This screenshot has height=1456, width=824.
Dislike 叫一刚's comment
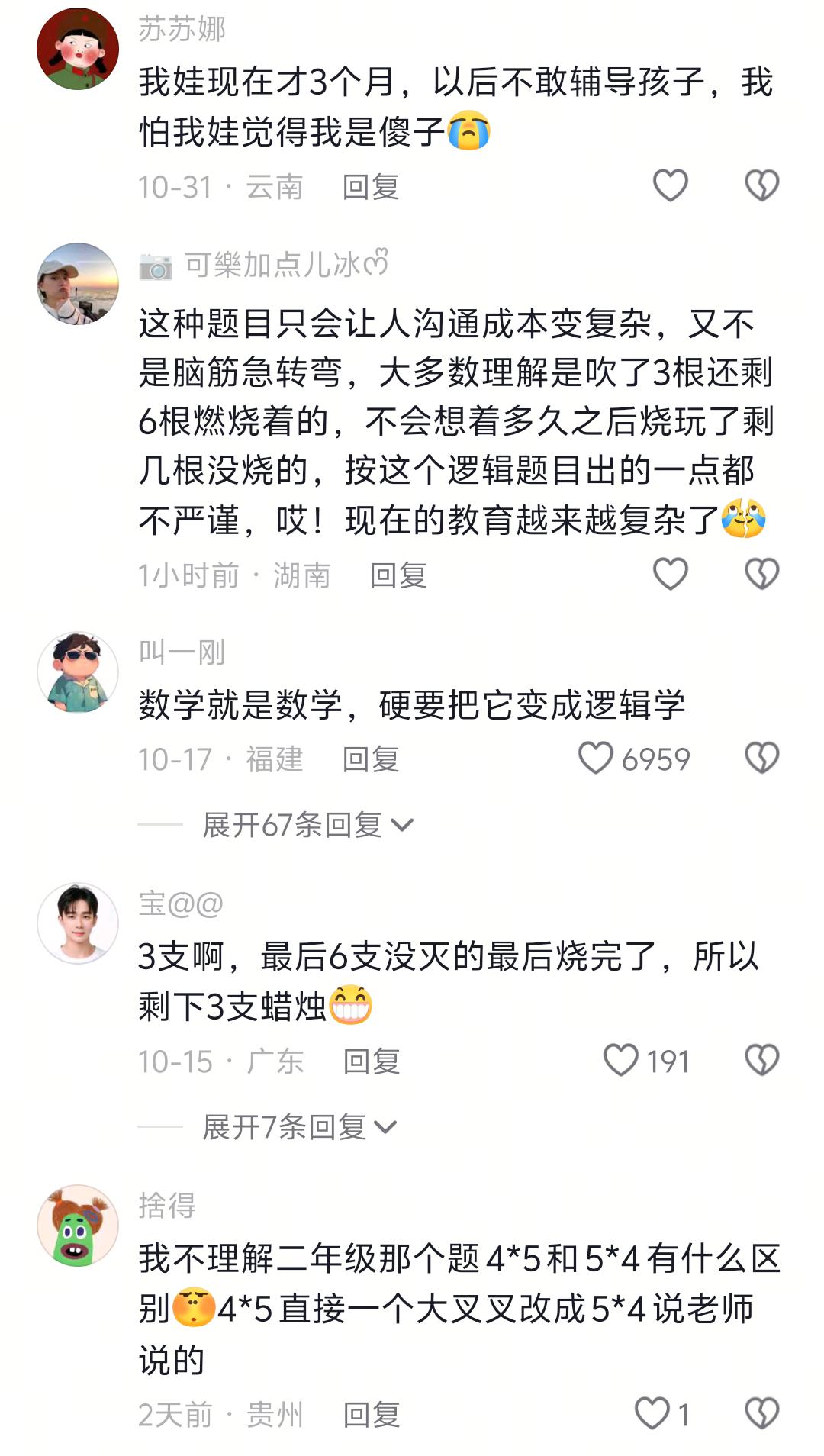761,759
